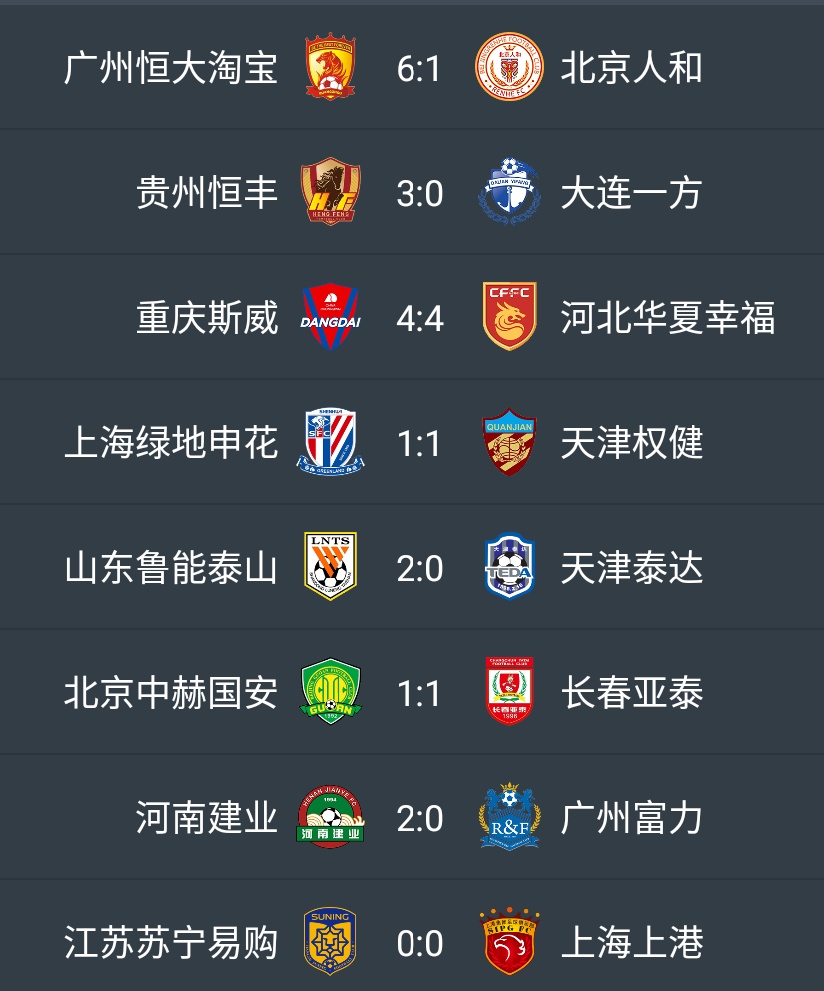The height and width of the screenshot is (991, 824).
Task: Click the Guangzhou Evergrande Taobao club crest
Action: [x=330, y=66]
